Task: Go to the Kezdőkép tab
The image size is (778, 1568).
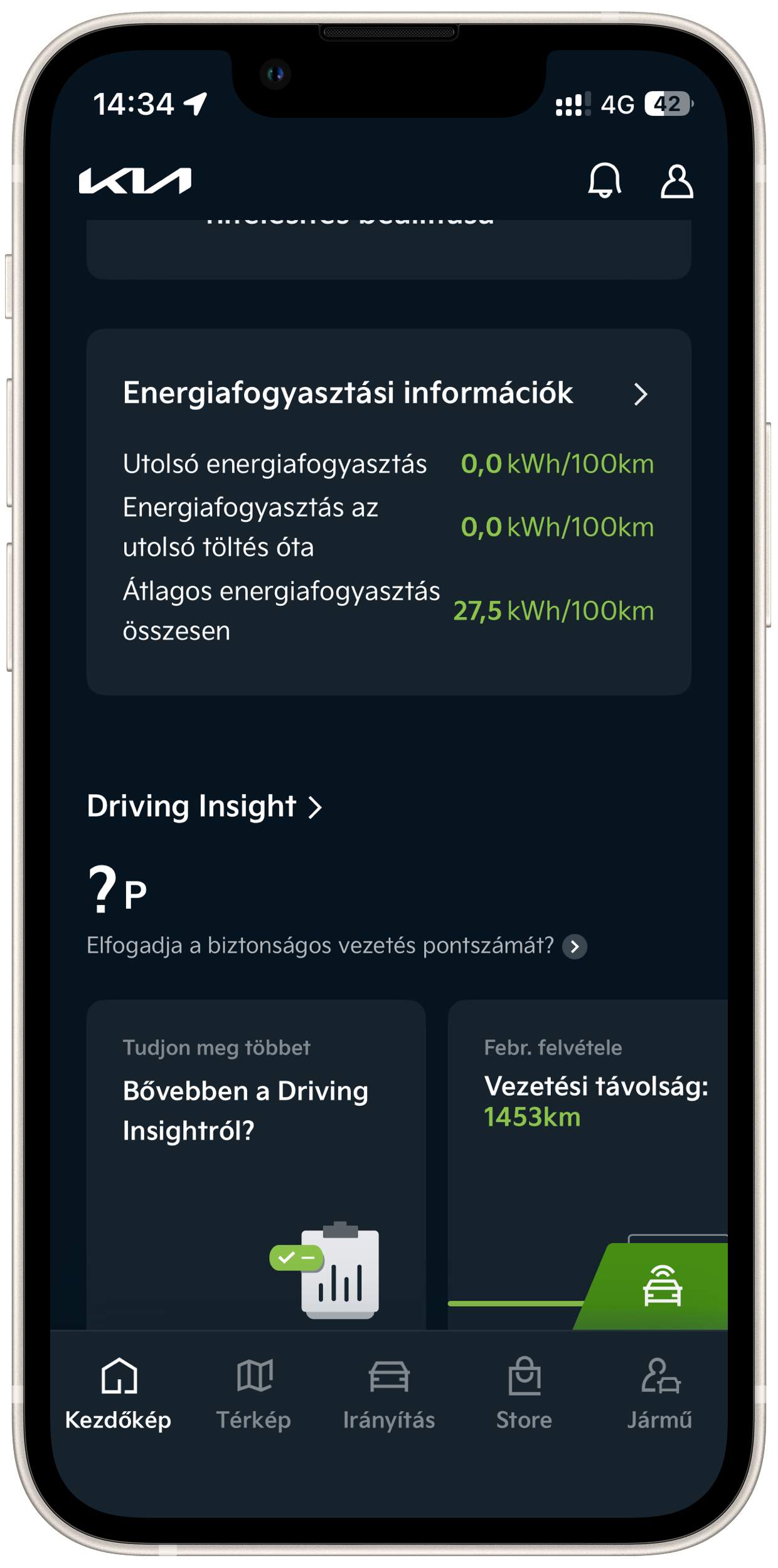Action: [x=118, y=1394]
